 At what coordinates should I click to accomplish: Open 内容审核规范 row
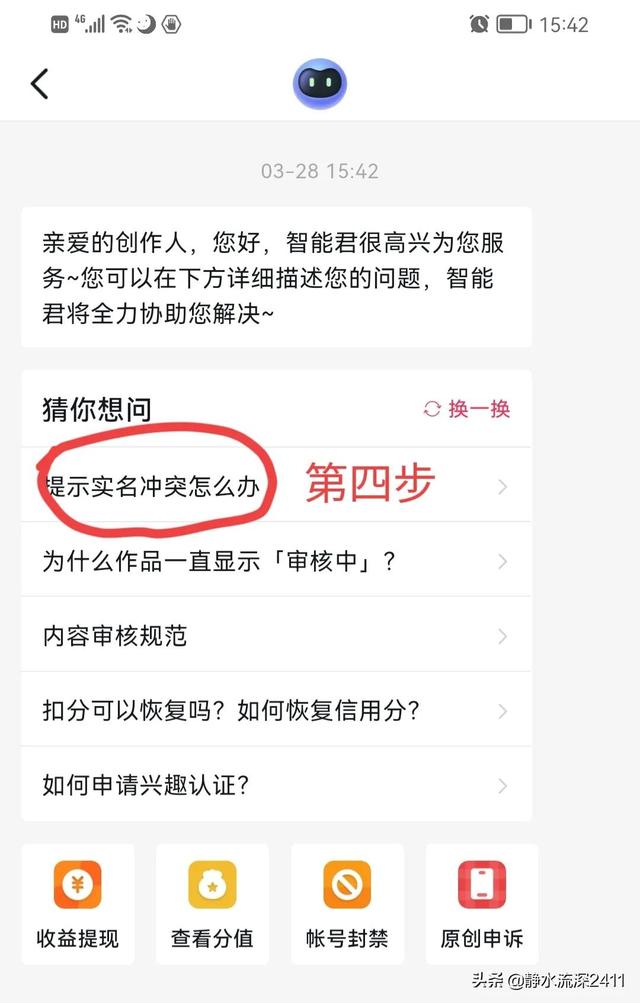pos(115,636)
